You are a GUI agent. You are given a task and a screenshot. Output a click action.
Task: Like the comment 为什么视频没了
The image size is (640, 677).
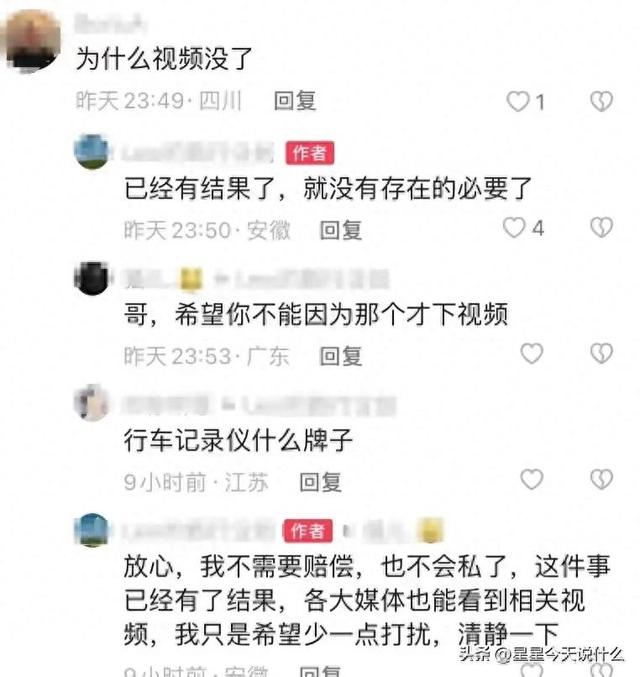pyautogui.click(x=517, y=101)
